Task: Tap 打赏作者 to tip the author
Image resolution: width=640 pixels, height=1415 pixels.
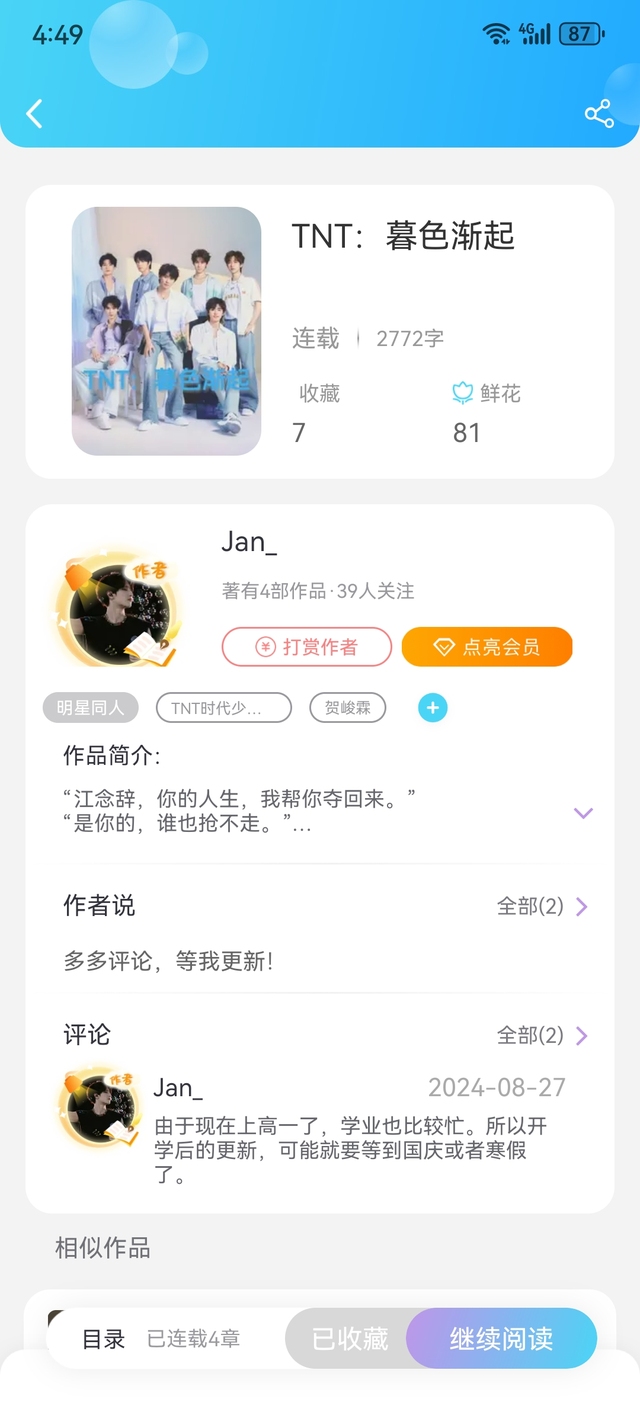Action: pyautogui.click(x=307, y=647)
